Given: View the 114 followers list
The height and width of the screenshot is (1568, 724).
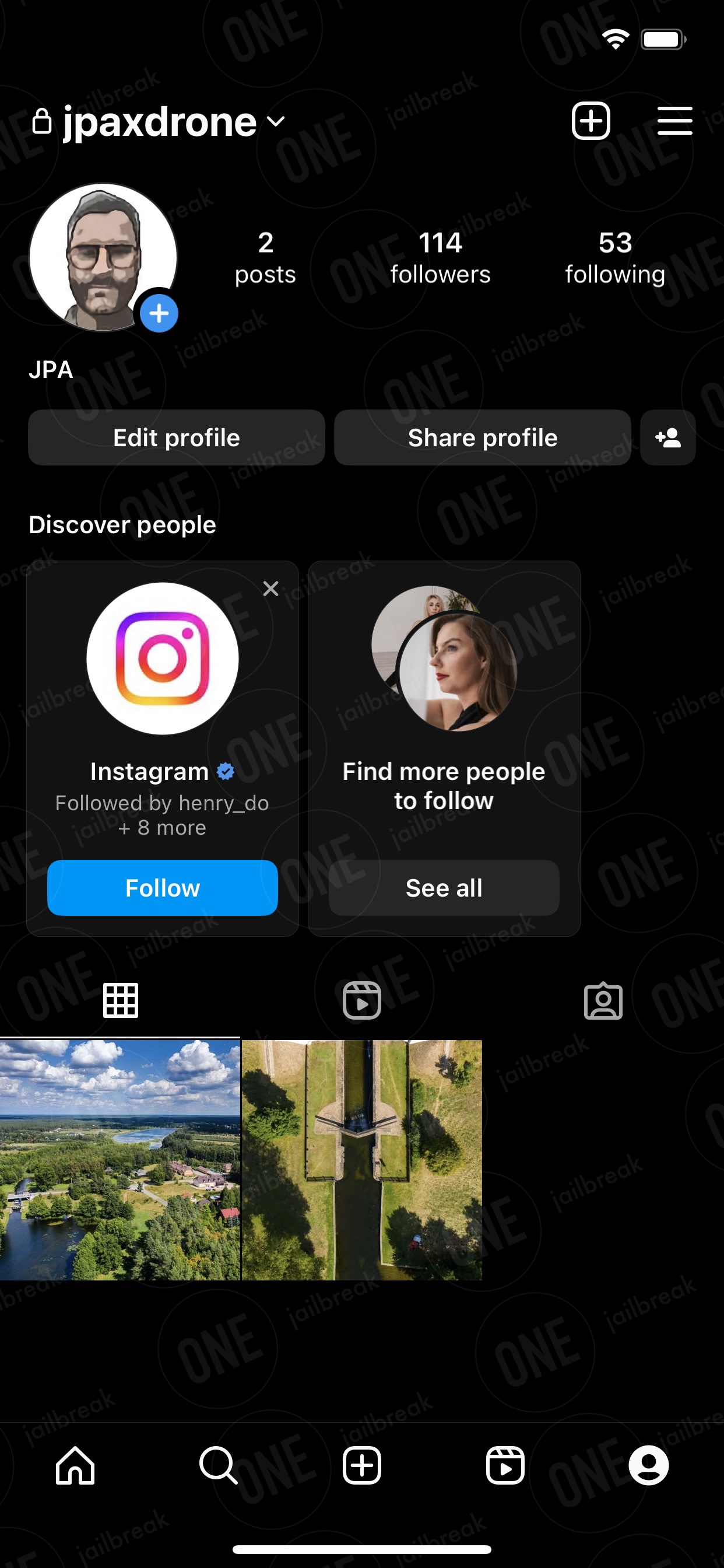Looking at the screenshot, I should [x=441, y=258].
